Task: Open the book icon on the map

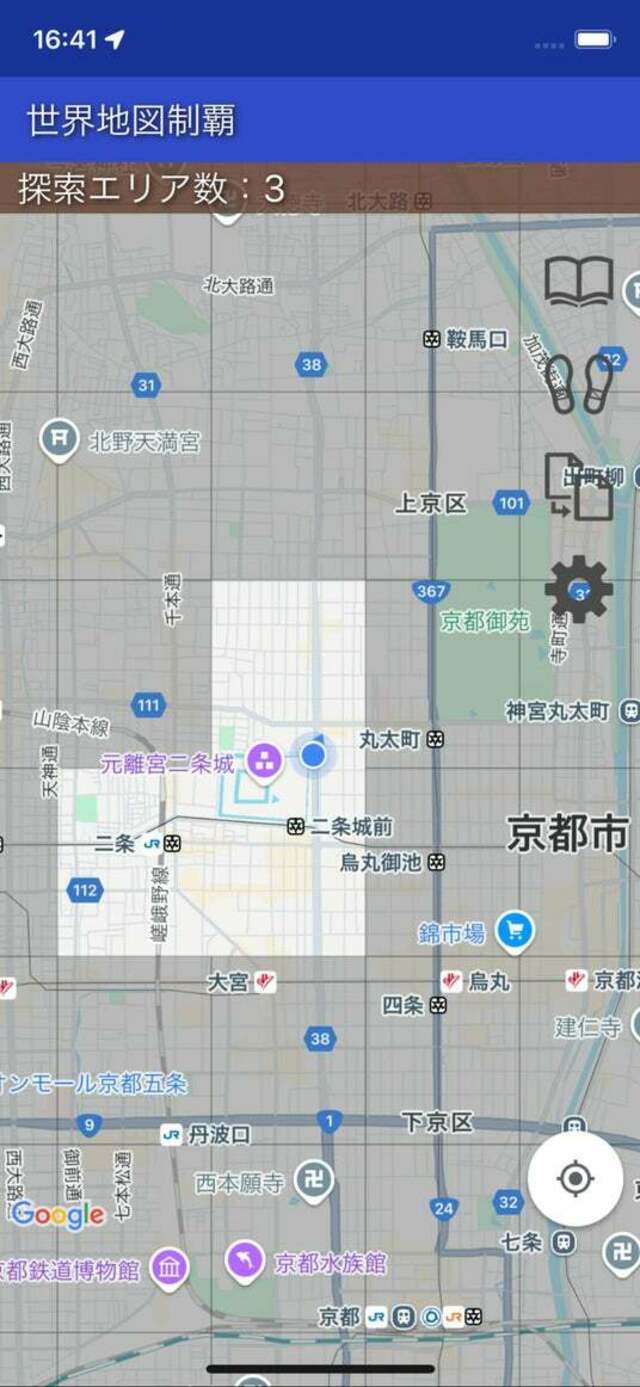Action: tap(578, 281)
